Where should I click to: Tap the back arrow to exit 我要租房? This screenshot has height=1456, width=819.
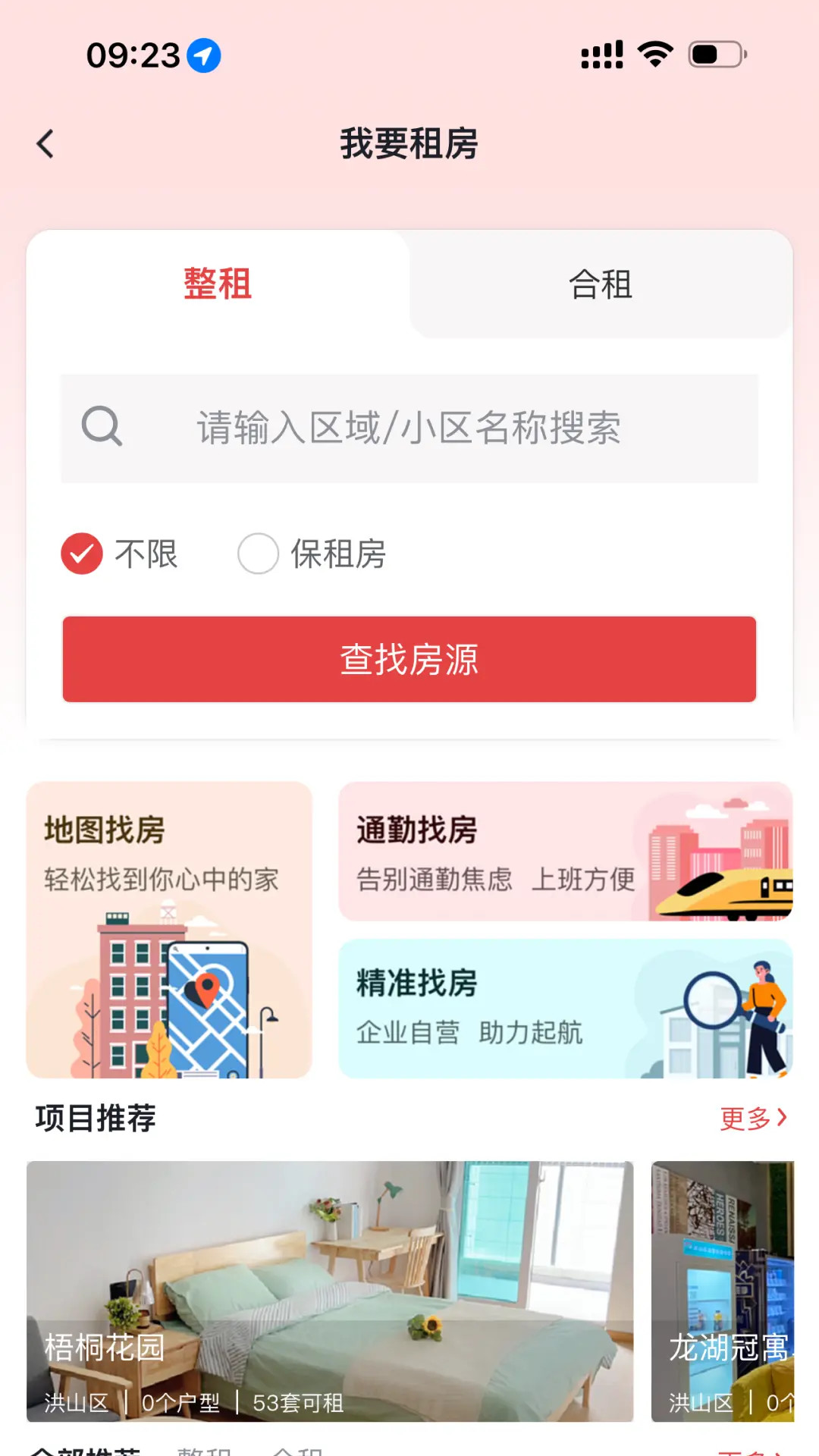45,143
